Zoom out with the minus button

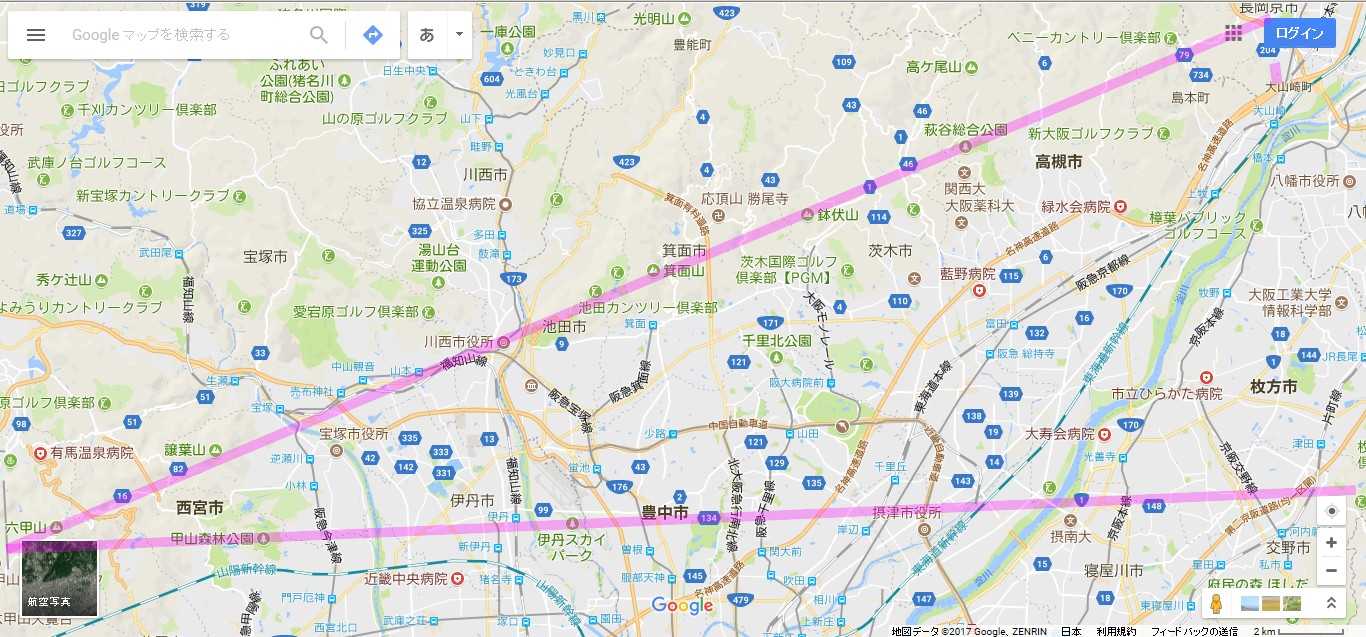click(1331, 571)
